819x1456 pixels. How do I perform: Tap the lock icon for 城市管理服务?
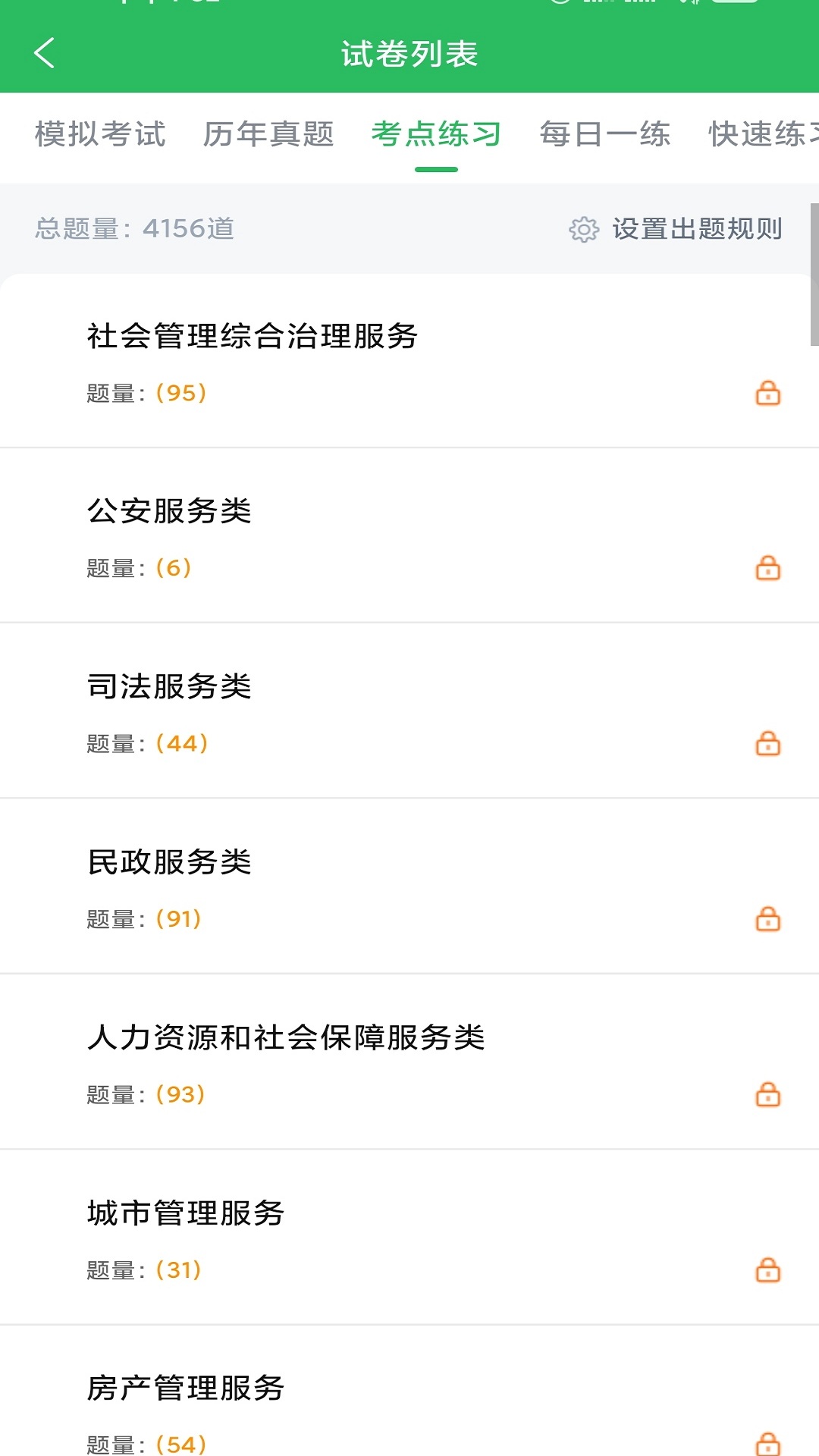click(768, 1269)
